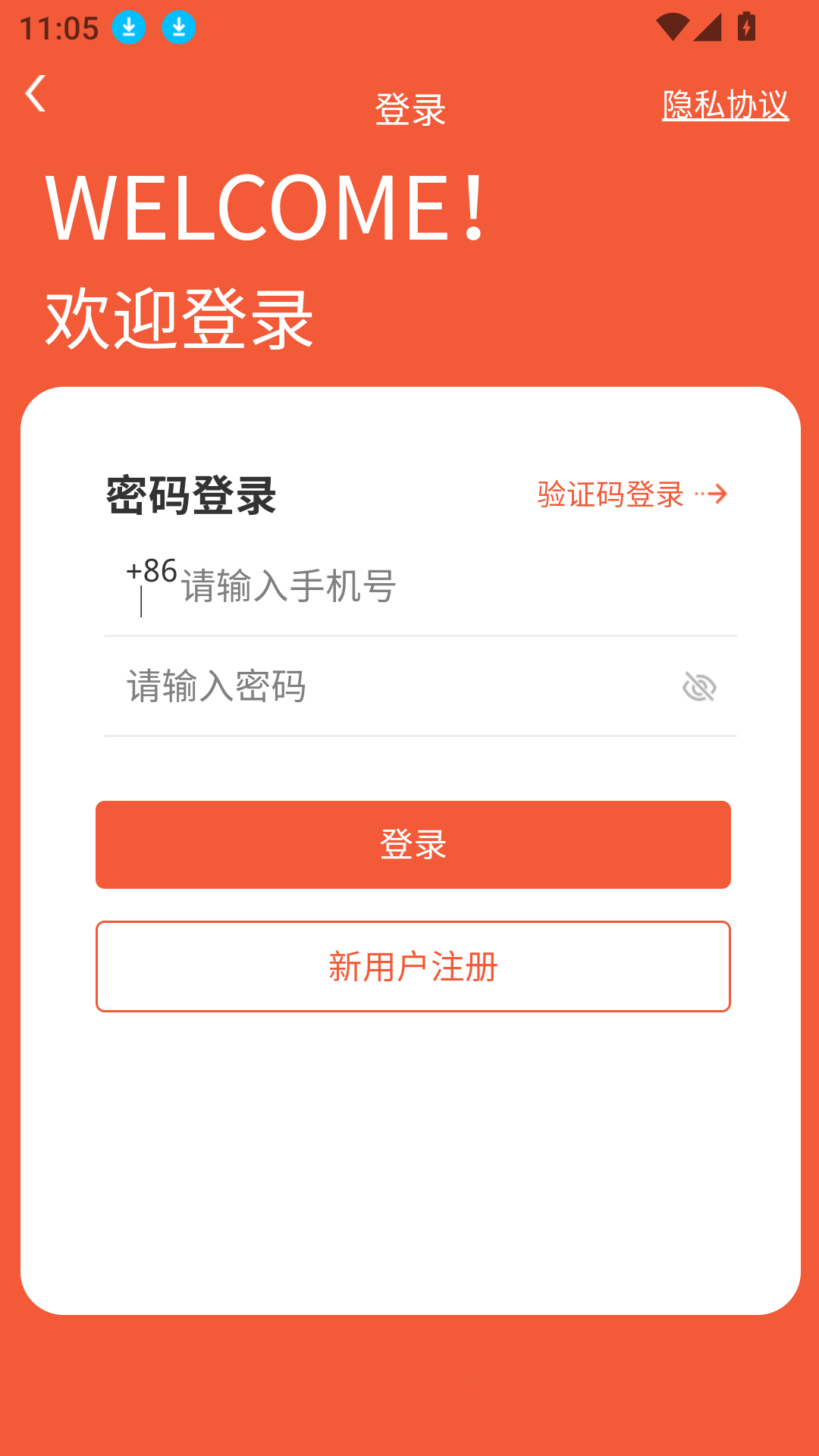The height and width of the screenshot is (1456, 819).
Task: Tap the 新用户注册 registration button
Action: pos(413,967)
